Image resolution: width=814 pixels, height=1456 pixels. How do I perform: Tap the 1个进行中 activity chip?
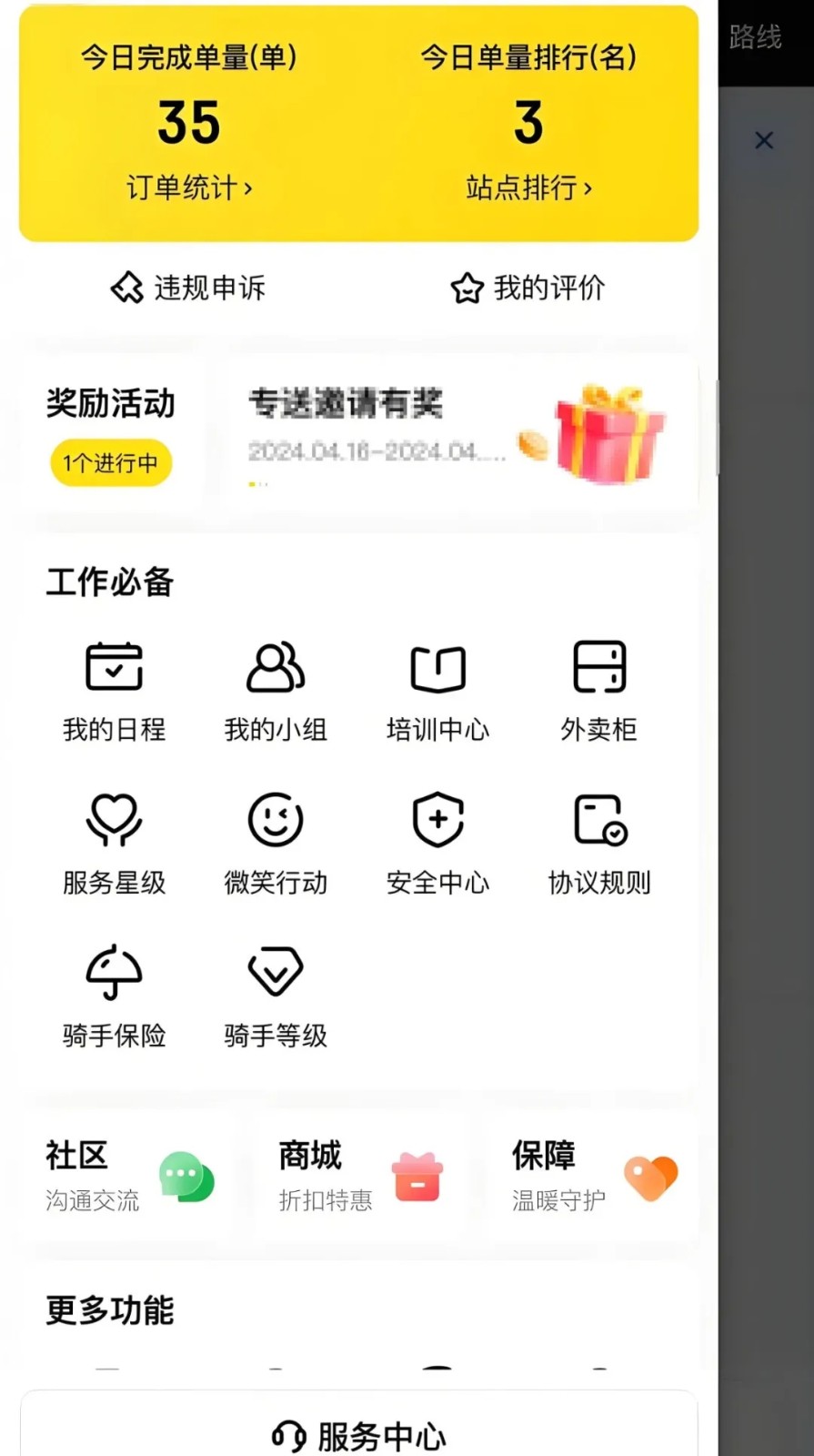point(110,462)
